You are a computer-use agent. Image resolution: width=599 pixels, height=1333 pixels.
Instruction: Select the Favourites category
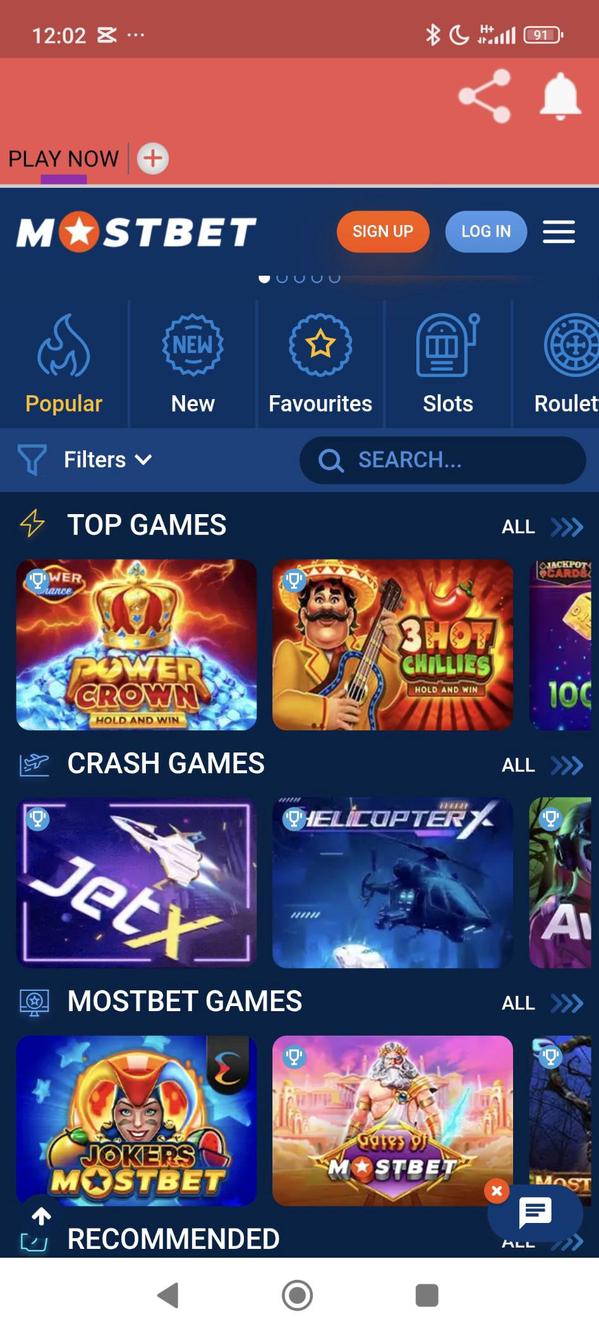pyautogui.click(x=320, y=364)
